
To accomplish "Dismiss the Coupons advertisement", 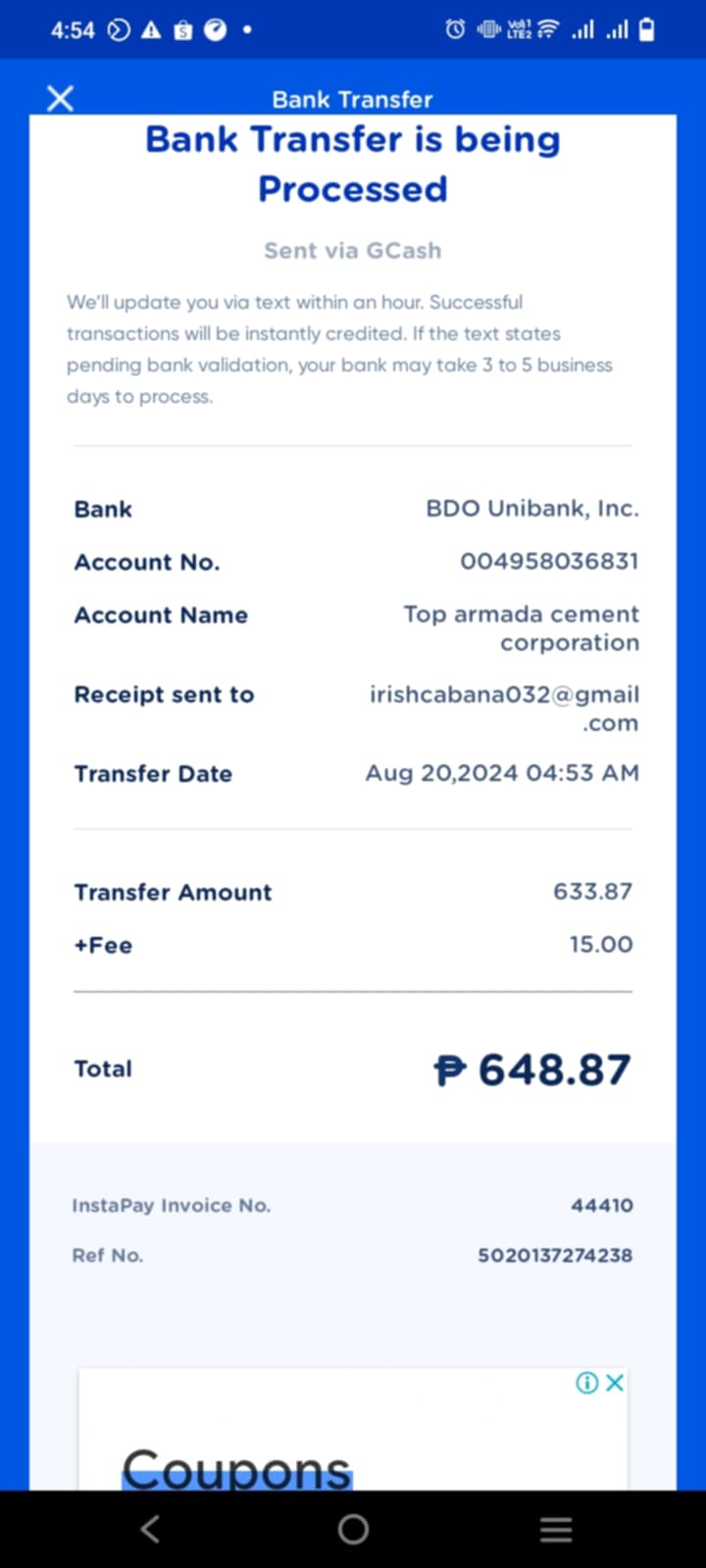I will click(616, 1383).
